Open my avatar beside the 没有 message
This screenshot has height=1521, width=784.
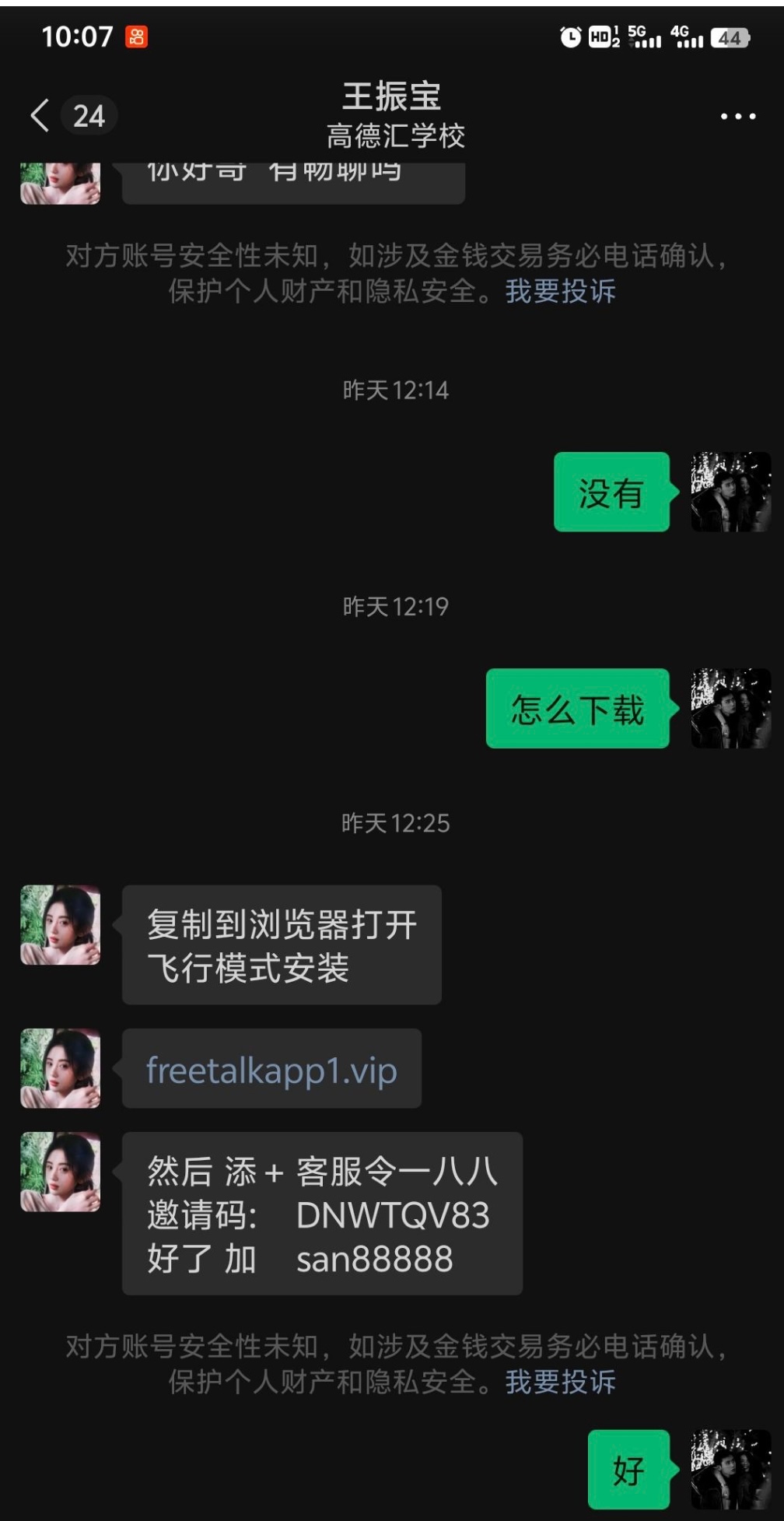(x=731, y=492)
